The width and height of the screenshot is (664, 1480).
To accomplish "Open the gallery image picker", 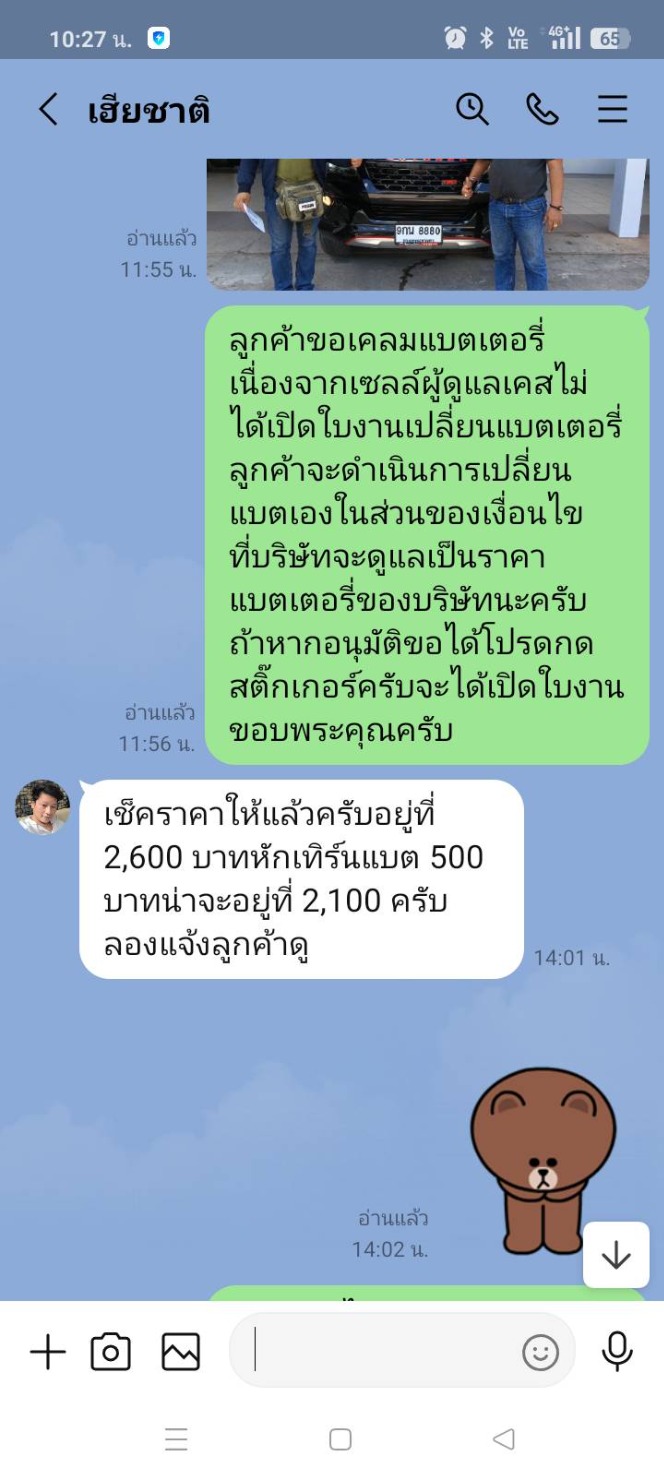I will (x=181, y=1352).
